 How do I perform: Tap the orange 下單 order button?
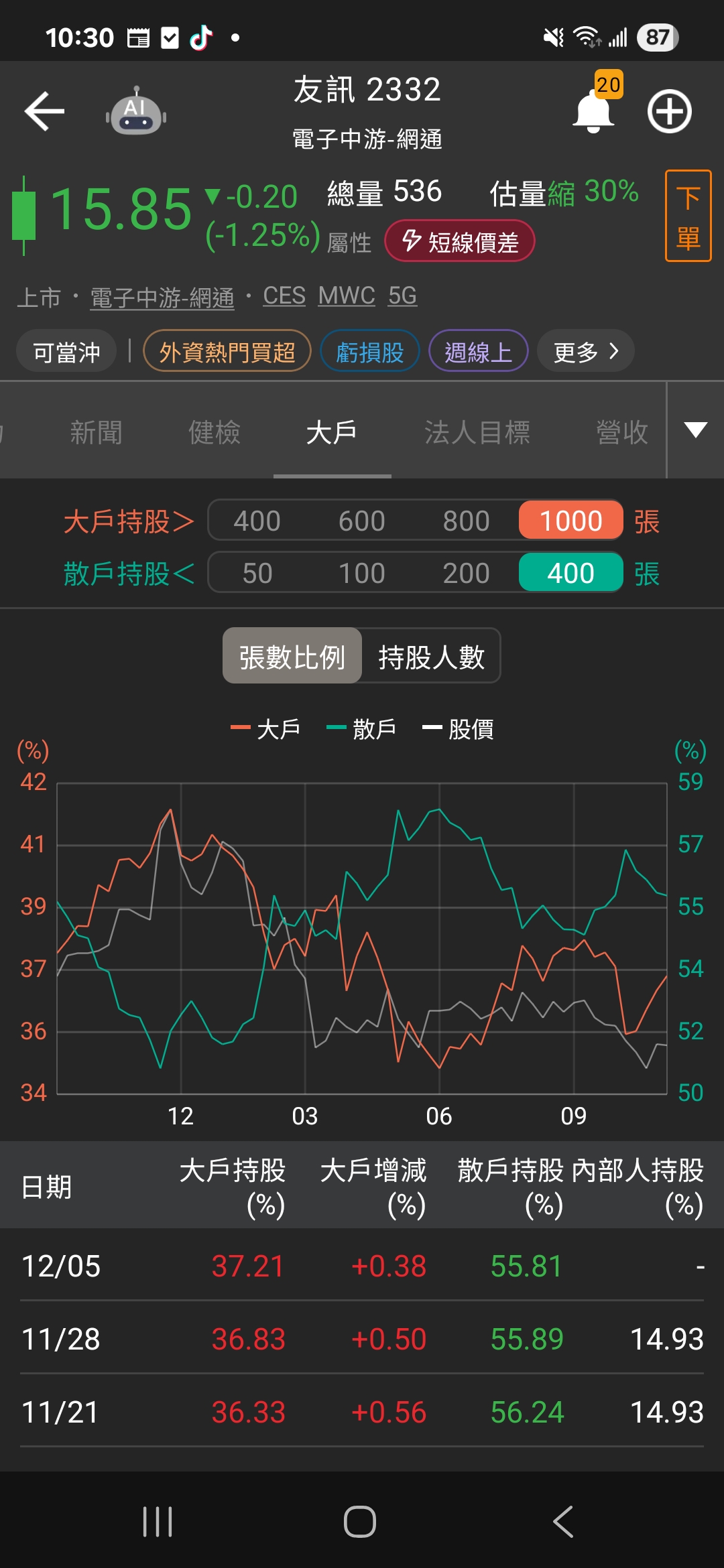(x=688, y=216)
